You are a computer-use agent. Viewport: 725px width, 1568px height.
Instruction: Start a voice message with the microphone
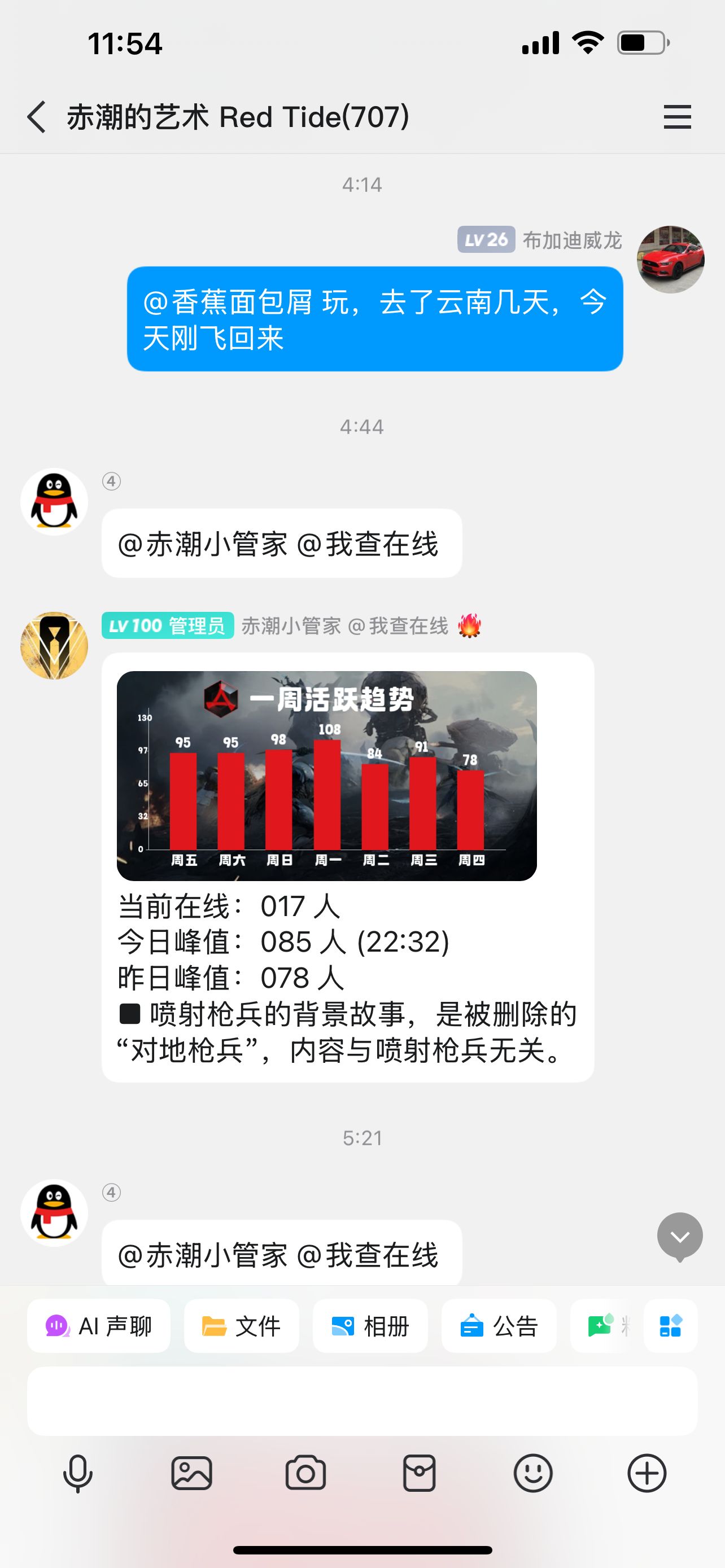coord(78,1474)
